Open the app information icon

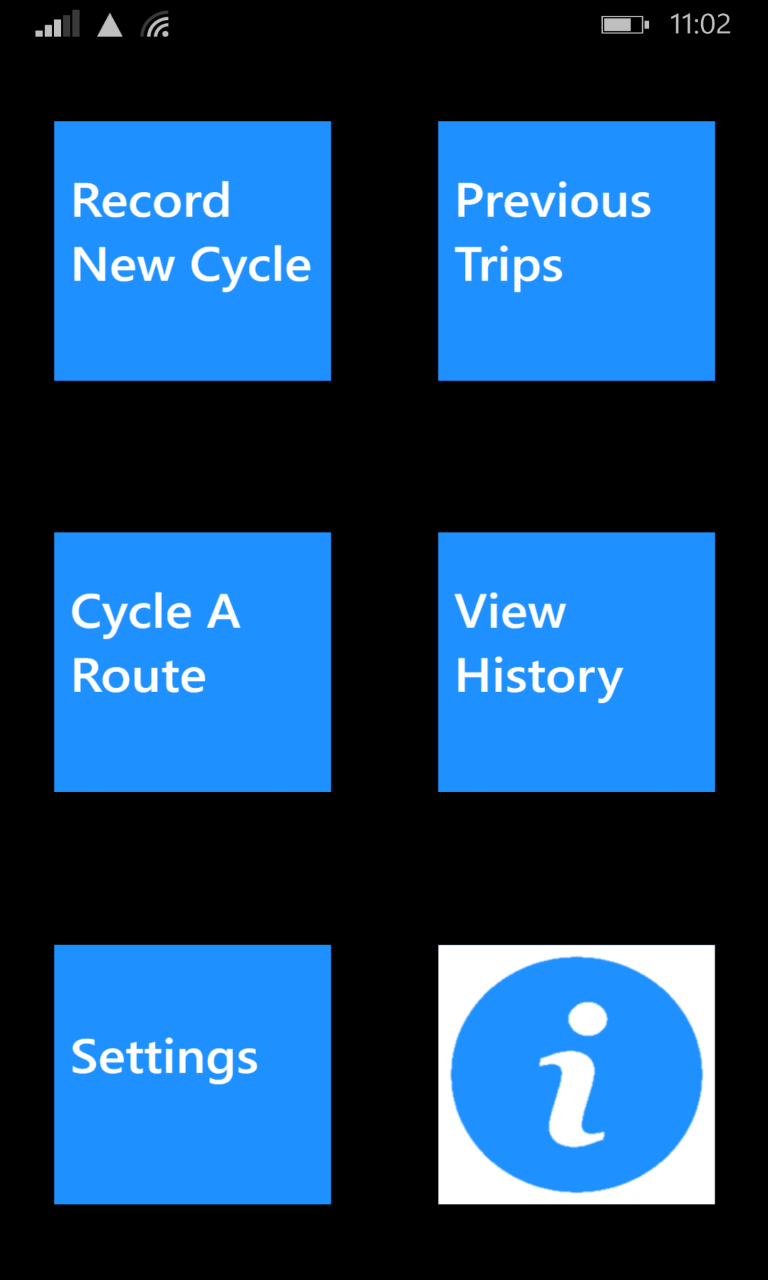point(576,1074)
